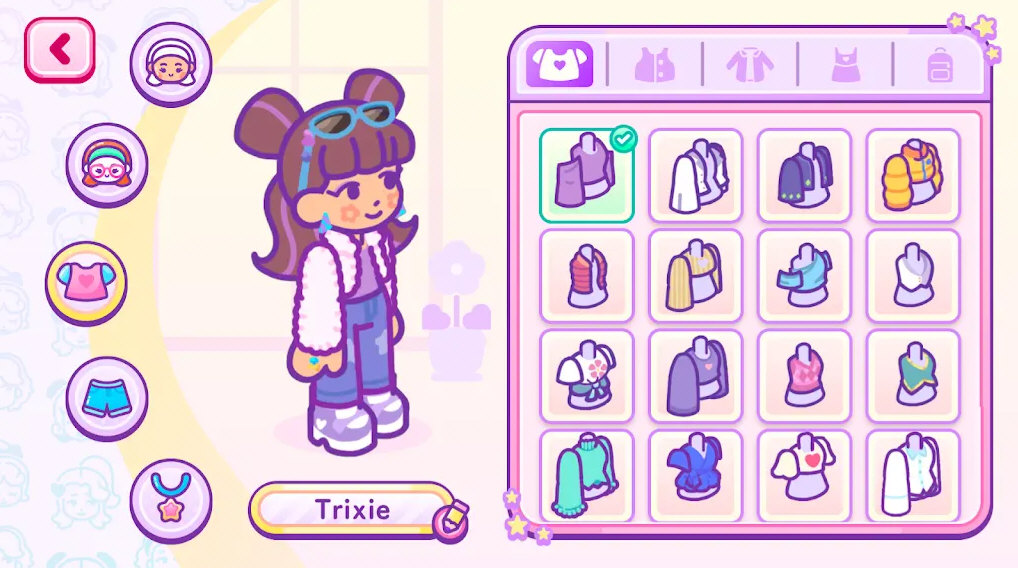Screen dimensions: 1018x568
Task: Select the pink argyle tank top
Action: [x=804, y=376]
